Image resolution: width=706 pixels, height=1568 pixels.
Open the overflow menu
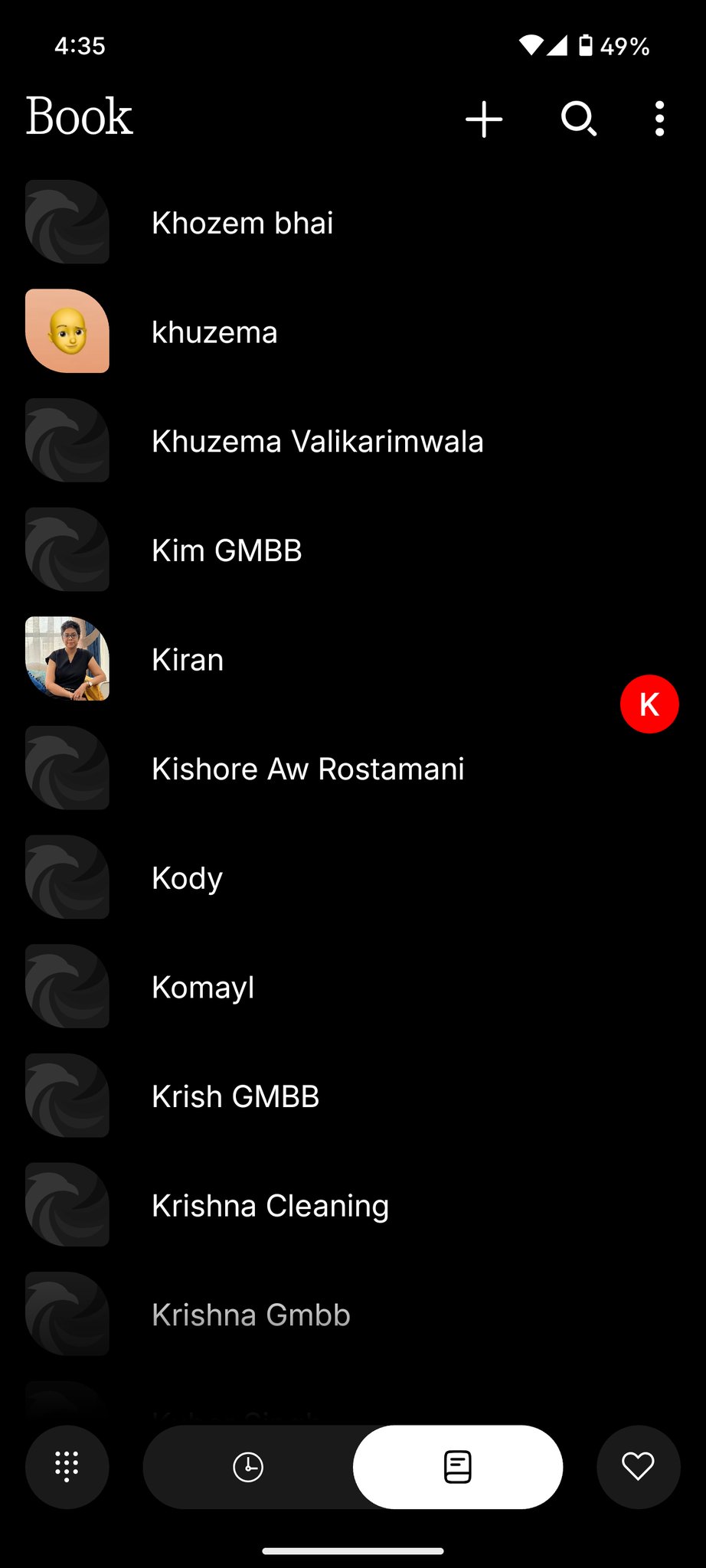659,119
